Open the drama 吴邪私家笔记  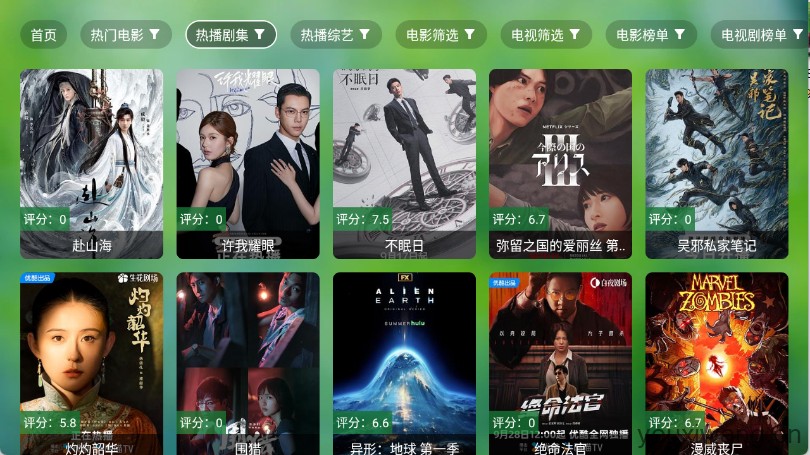716,160
